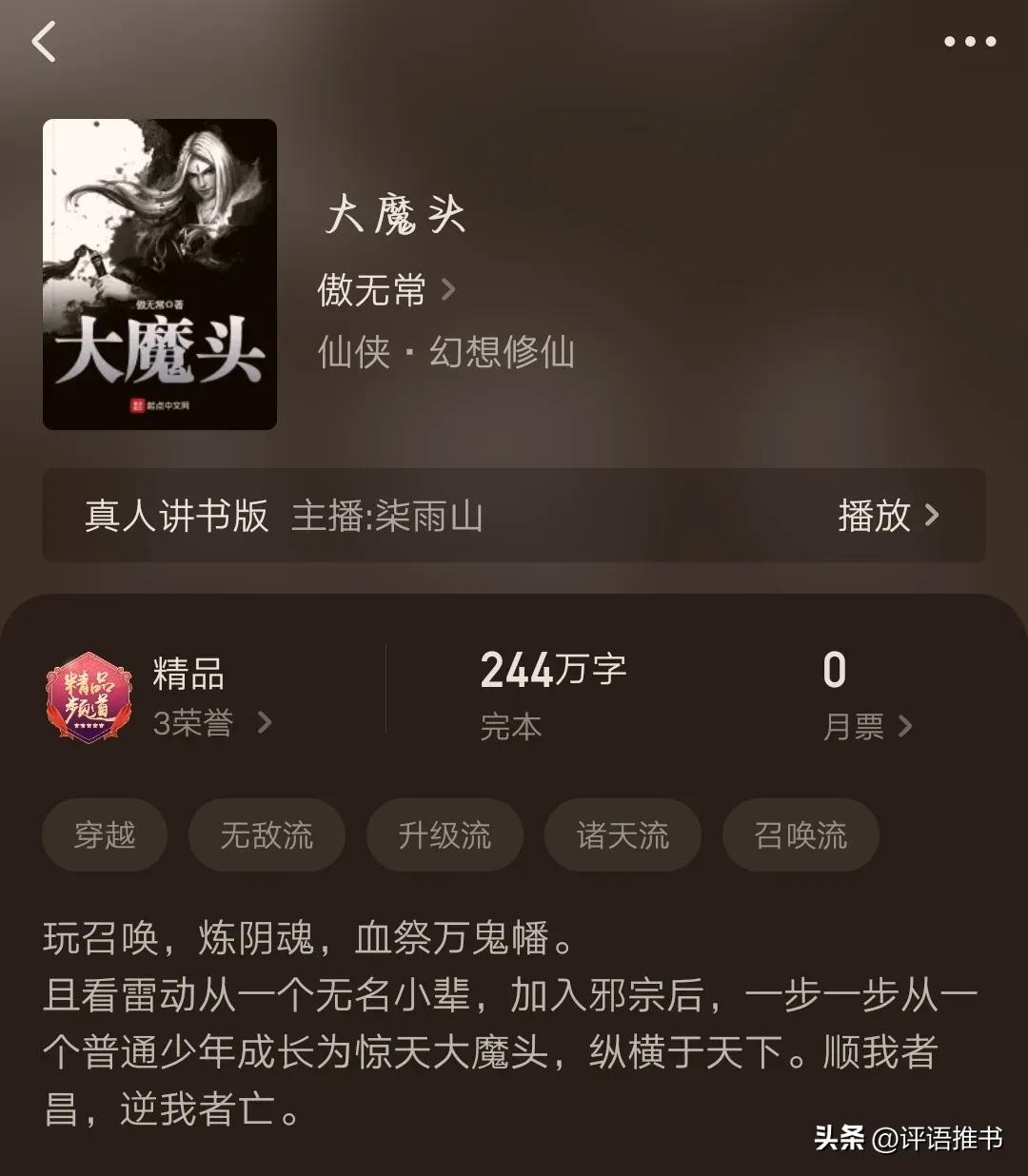Select the 升级流 tag chip
Image resolution: width=1028 pixels, height=1176 pixels.
(445, 835)
